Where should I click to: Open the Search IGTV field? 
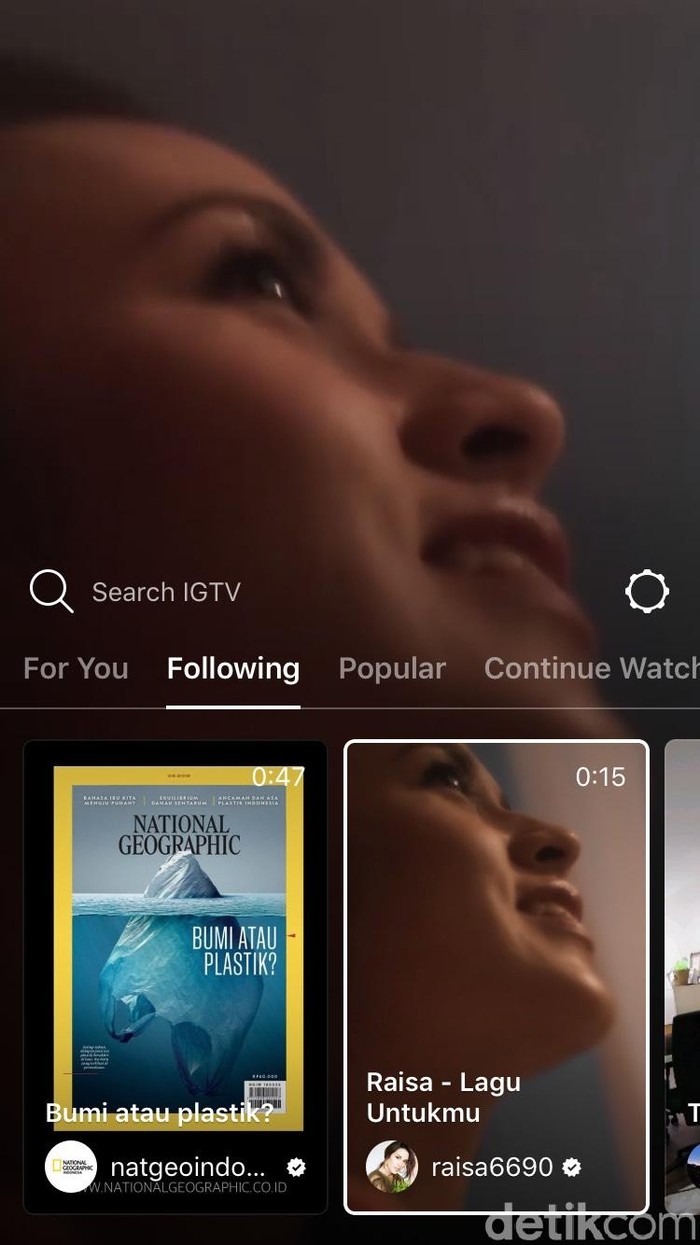click(x=166, y=592)
